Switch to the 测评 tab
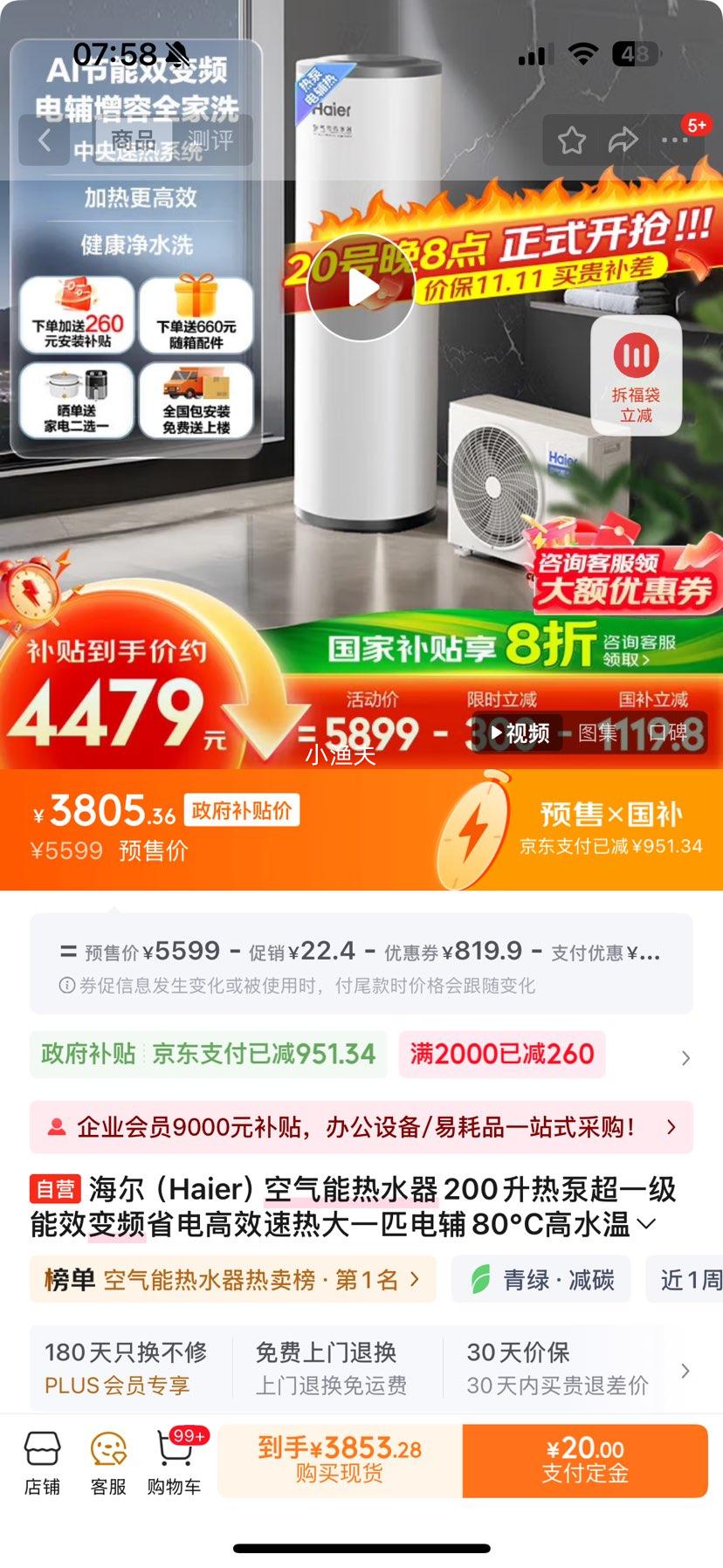Screen dimensions: 723x1568 [x=210, y=140]
